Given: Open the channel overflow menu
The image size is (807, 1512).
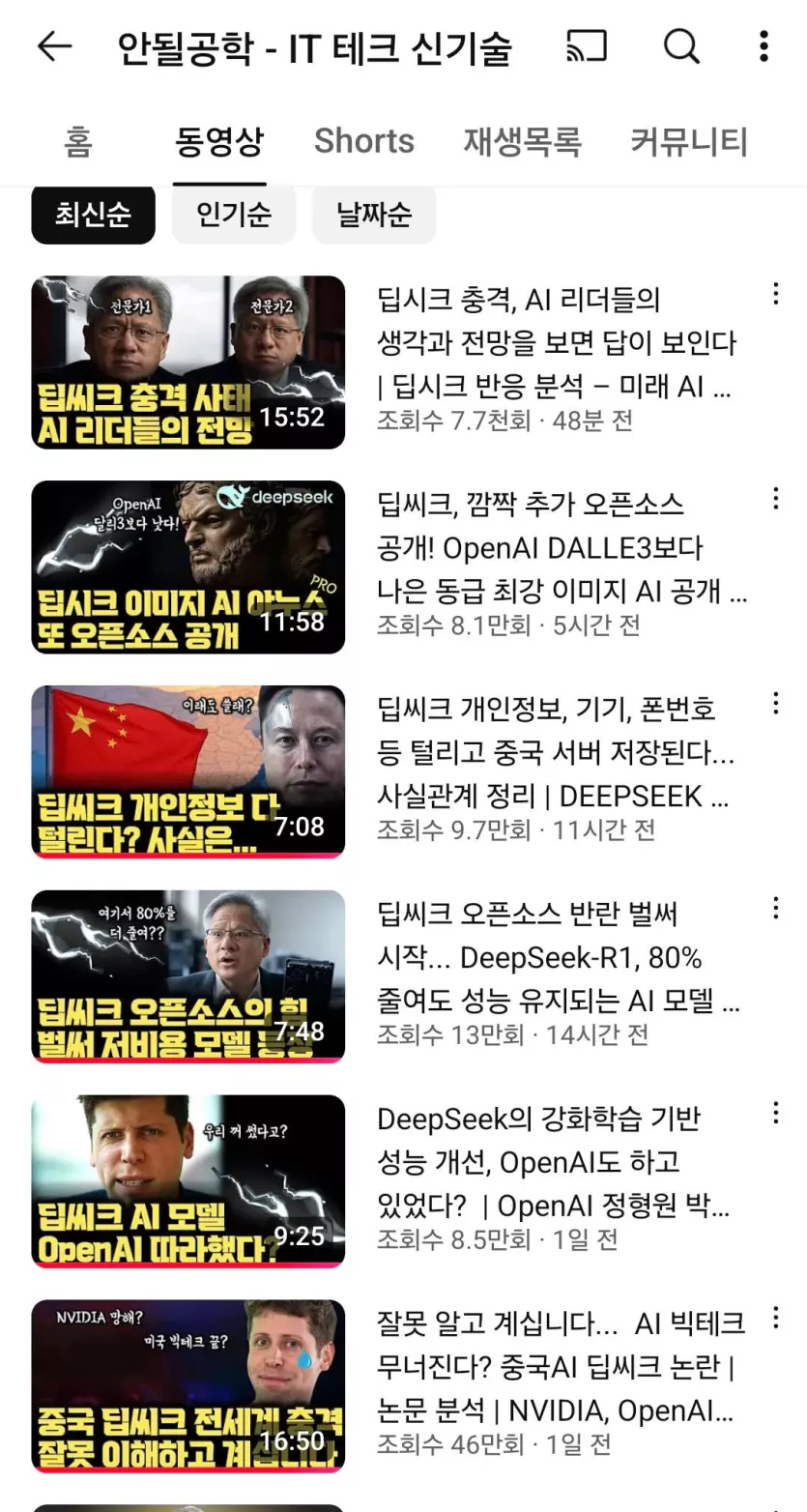Looking at the screenshot, I should (764, 46).
